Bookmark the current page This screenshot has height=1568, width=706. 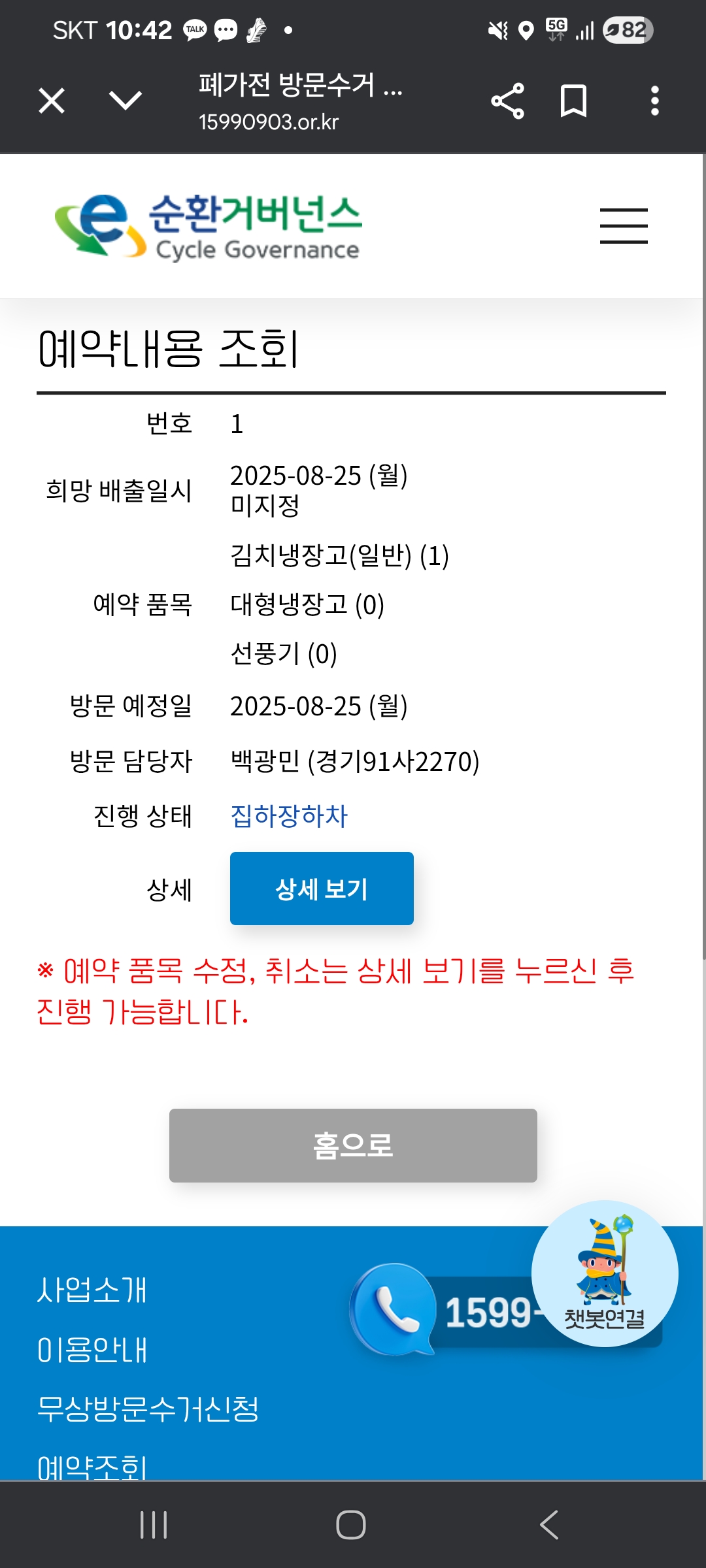(573, 101)
